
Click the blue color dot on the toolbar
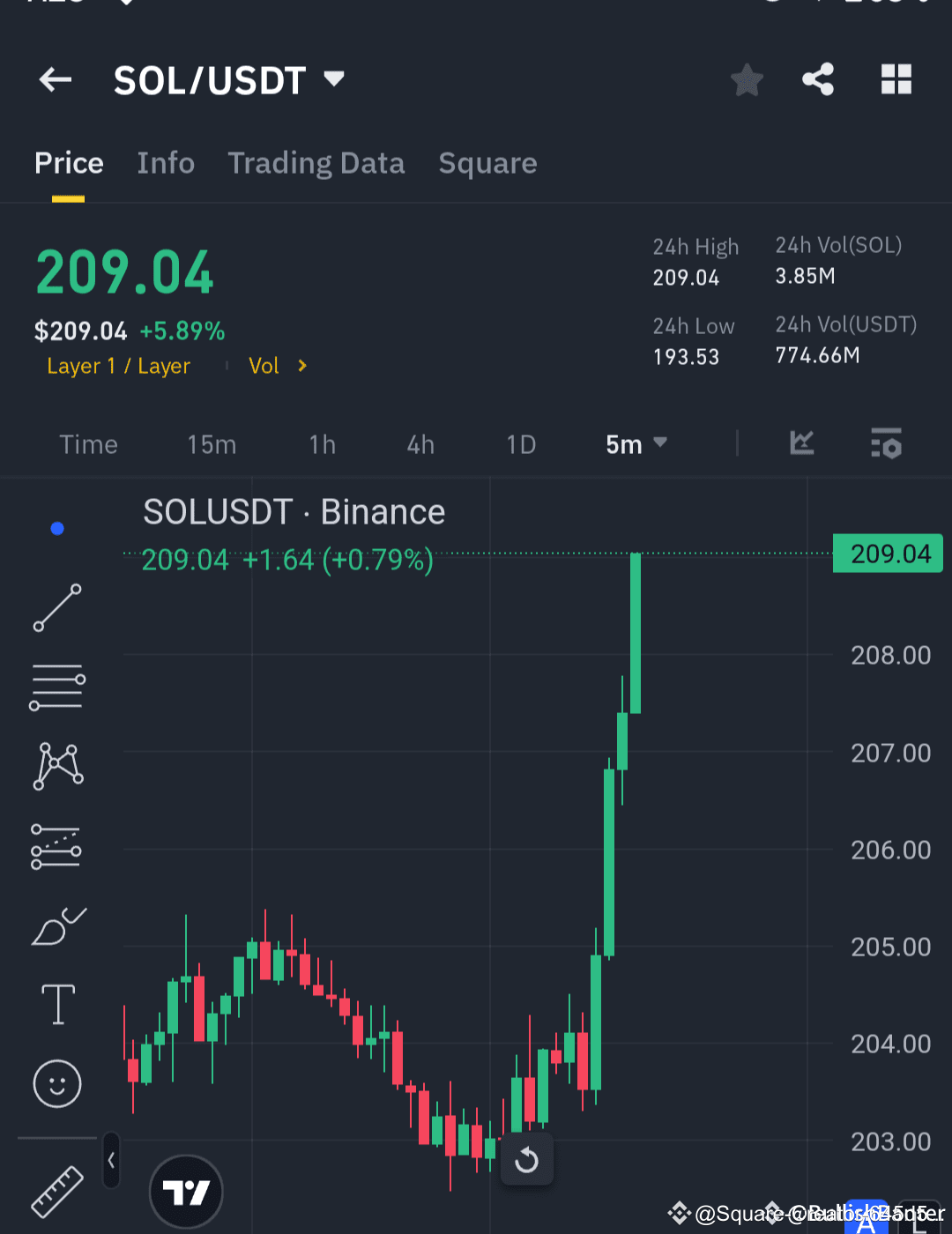coord(57,528)
